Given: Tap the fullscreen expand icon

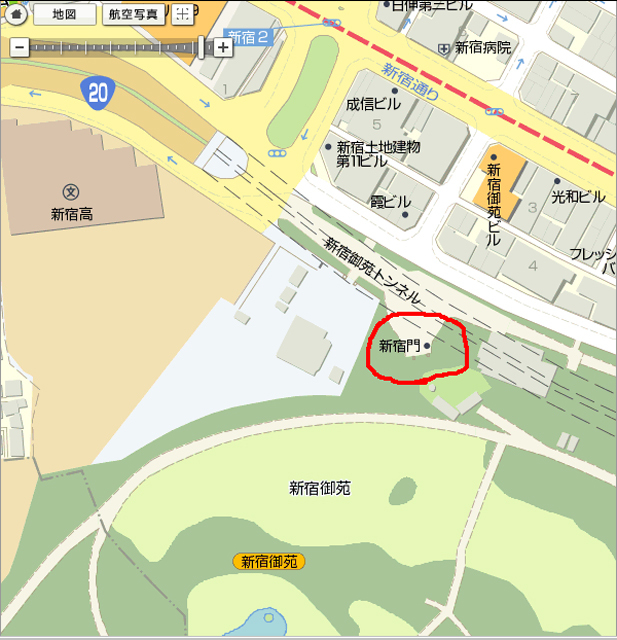Looking at the screenshot, I should tap(182, 14).
